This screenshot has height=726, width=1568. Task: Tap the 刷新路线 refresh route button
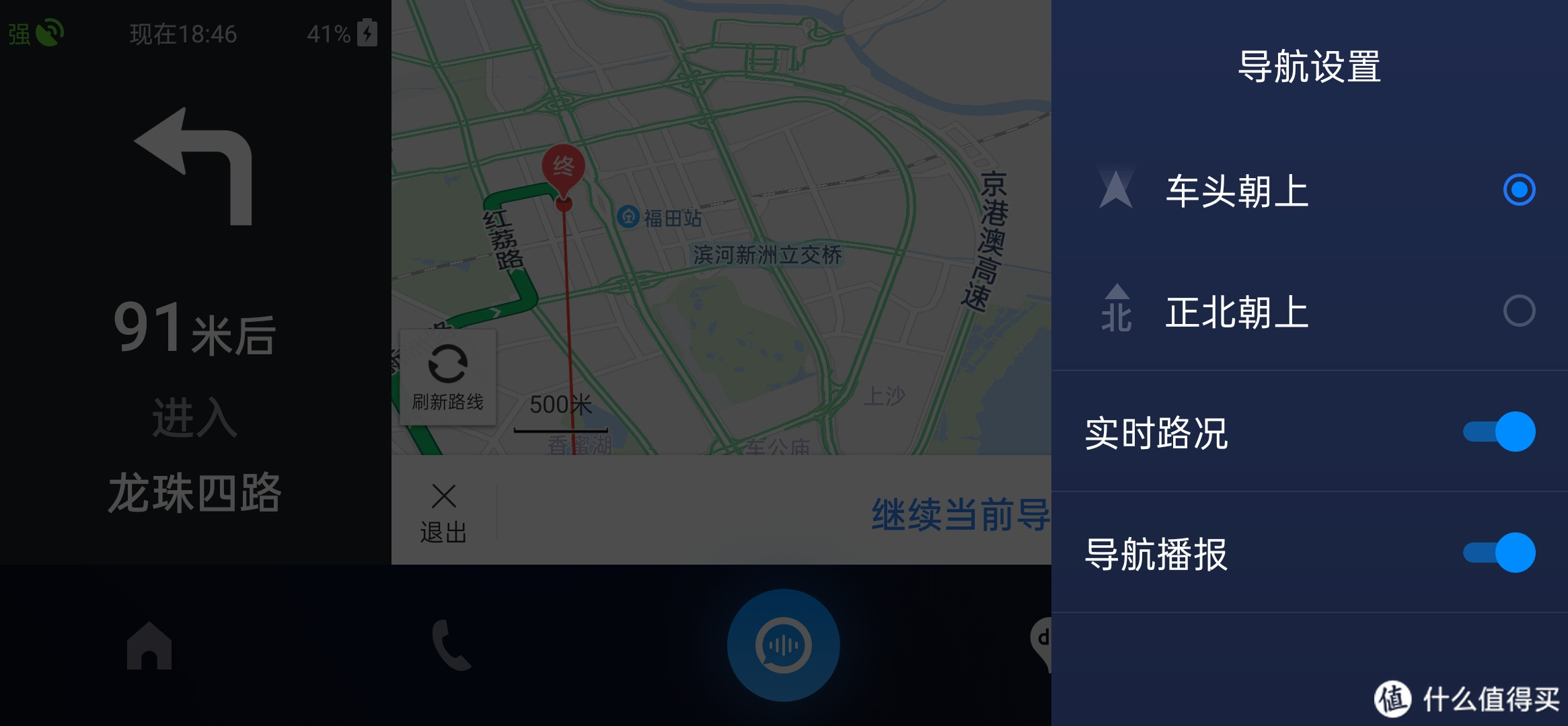pos(448,377)
